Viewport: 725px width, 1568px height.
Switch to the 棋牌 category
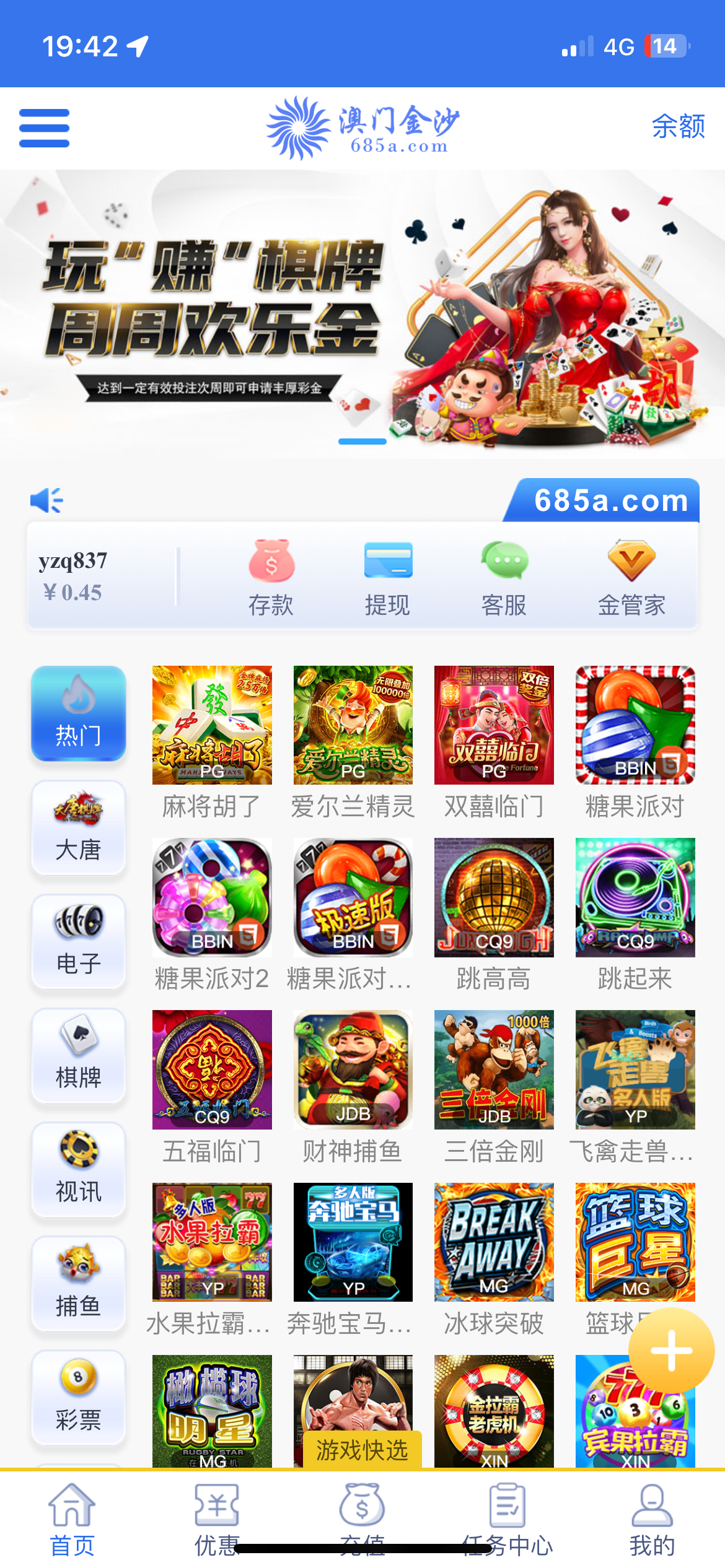[x=78, y=1055]
